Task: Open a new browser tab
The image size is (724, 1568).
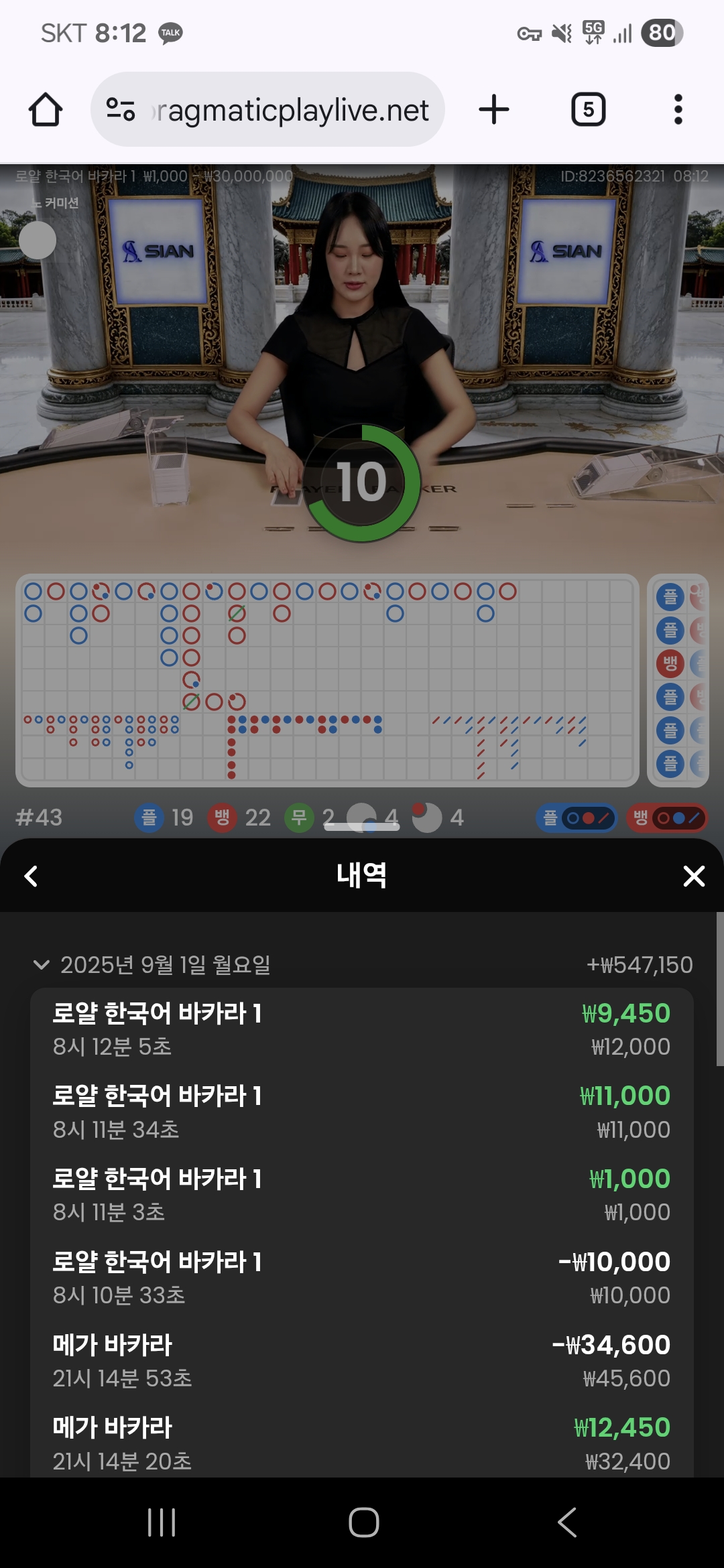Action: [494, 109]
